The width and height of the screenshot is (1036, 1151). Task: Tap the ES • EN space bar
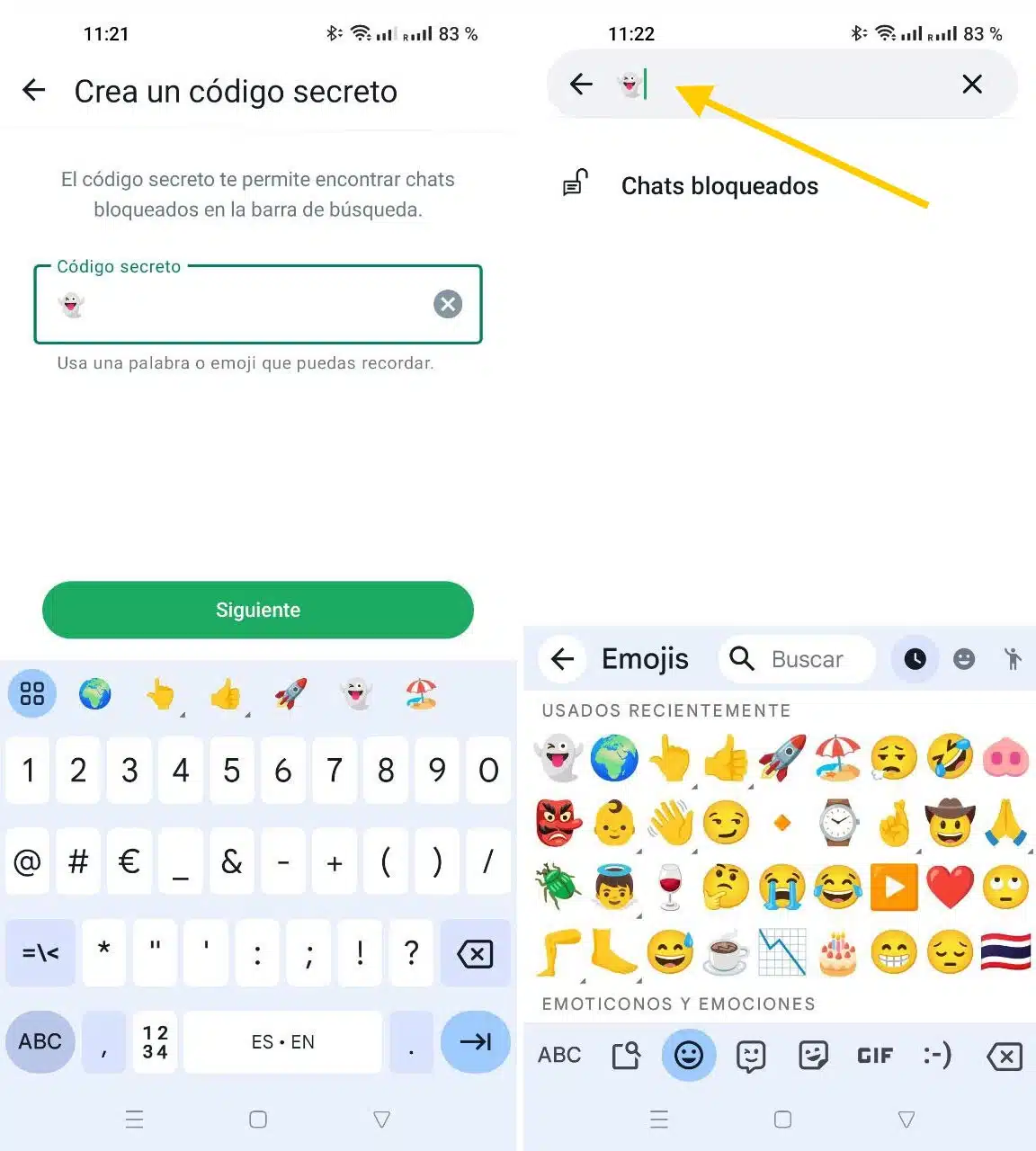[282, 1042]
